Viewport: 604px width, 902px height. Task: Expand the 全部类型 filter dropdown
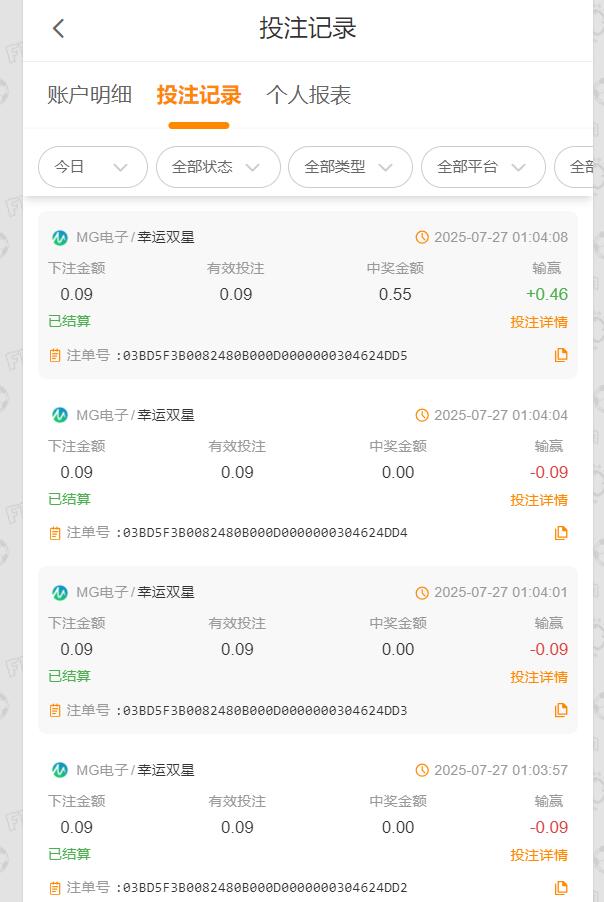coord(350,167)
